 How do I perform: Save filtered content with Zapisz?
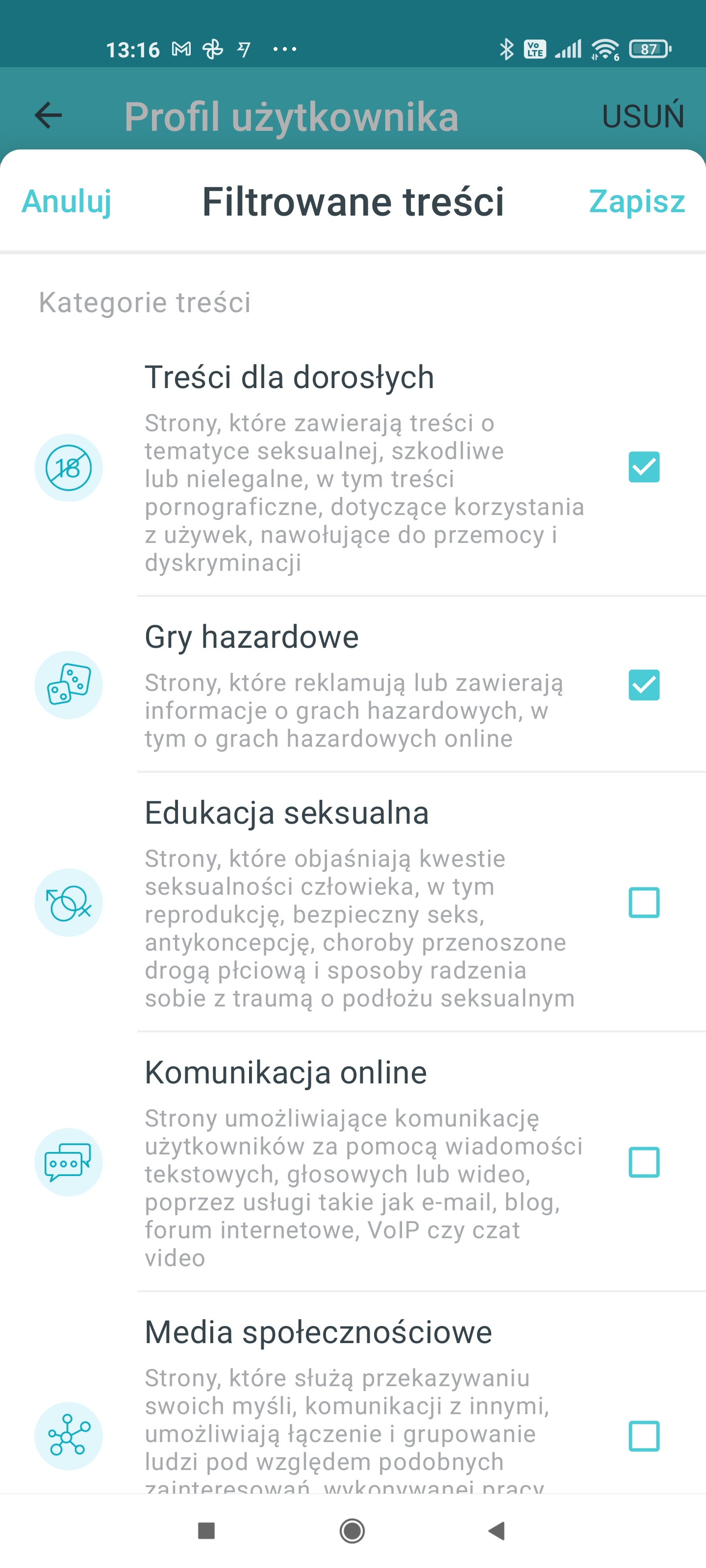[636, 201]
